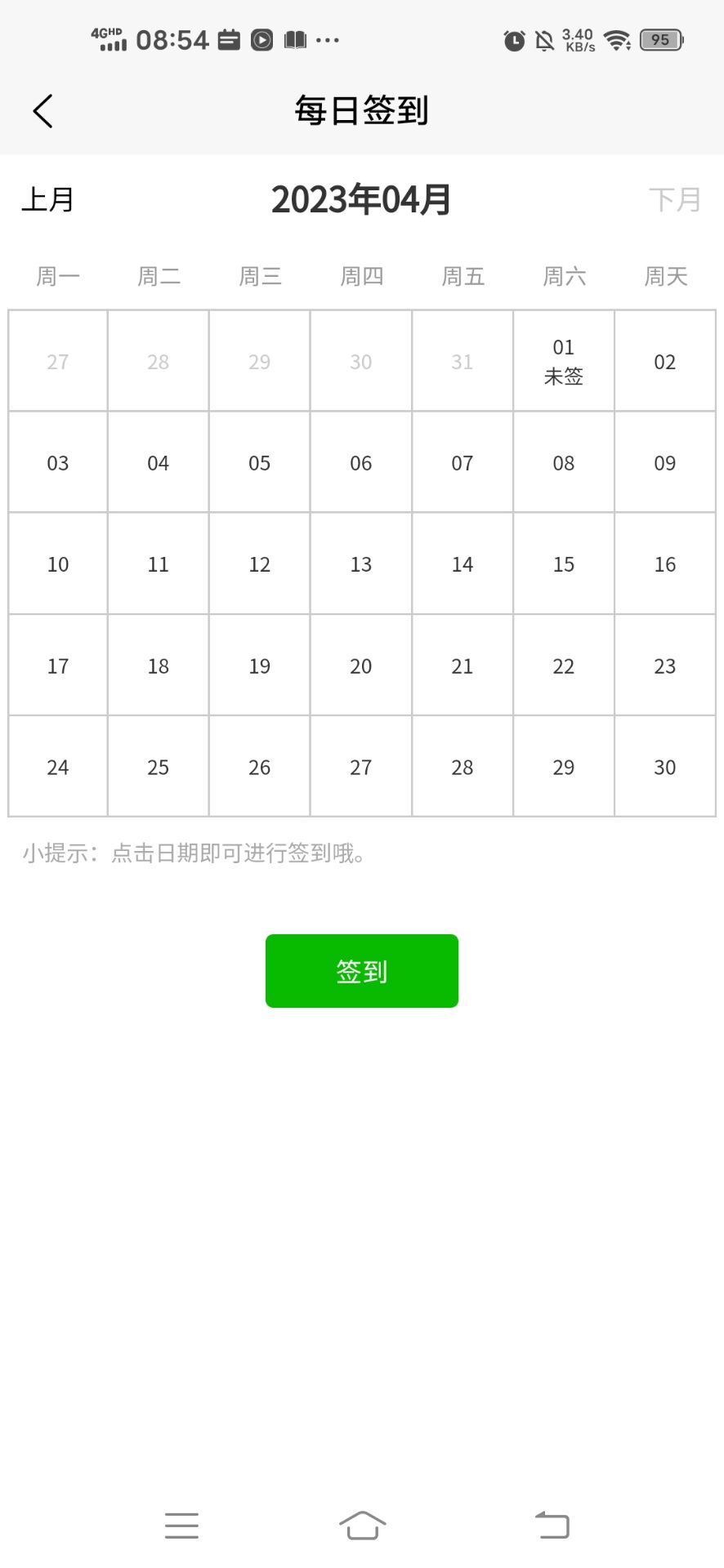Screen dimensions: 724x1568
Task: Select date 30 of April
Action: click(665, 767)
